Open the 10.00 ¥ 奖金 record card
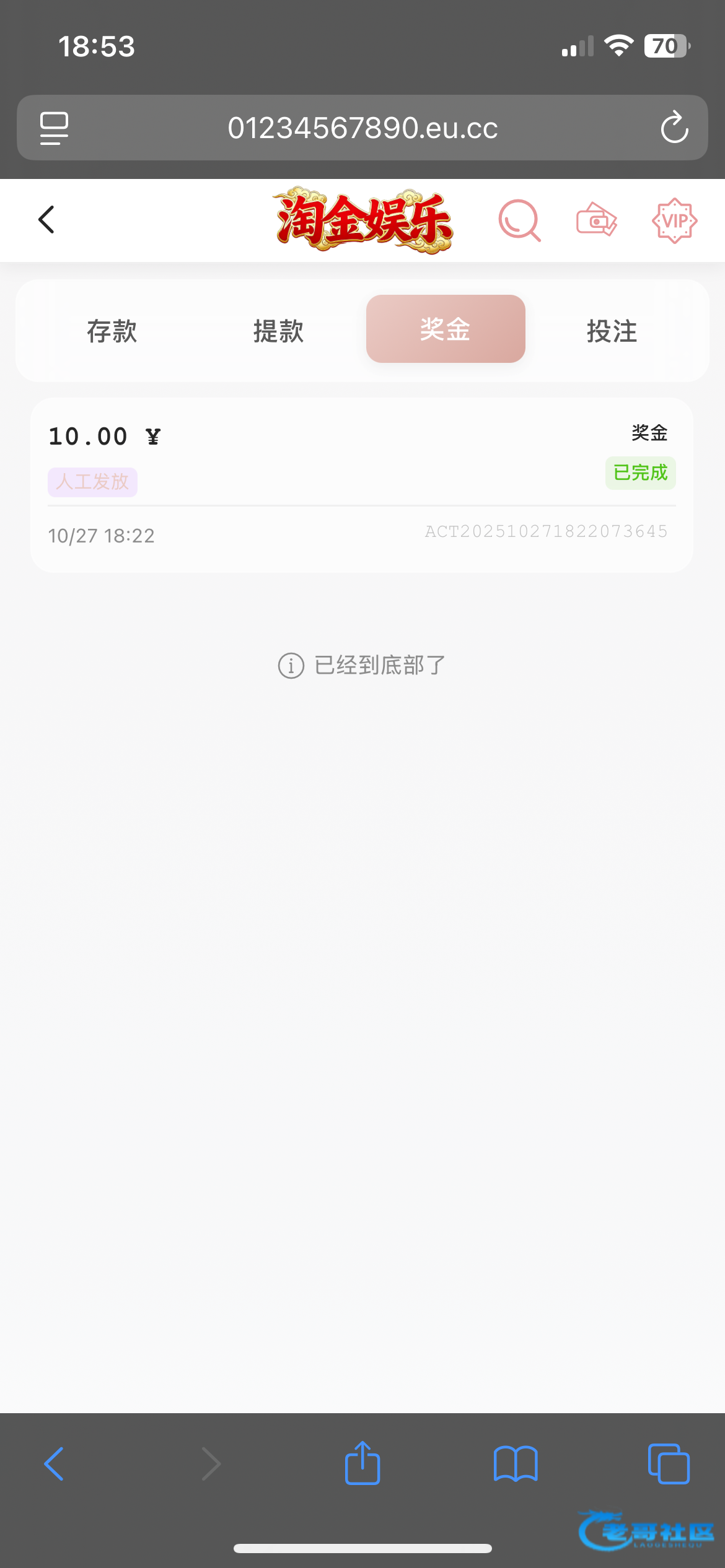The width and height of the screenshot is (725, 1568). 362,486
